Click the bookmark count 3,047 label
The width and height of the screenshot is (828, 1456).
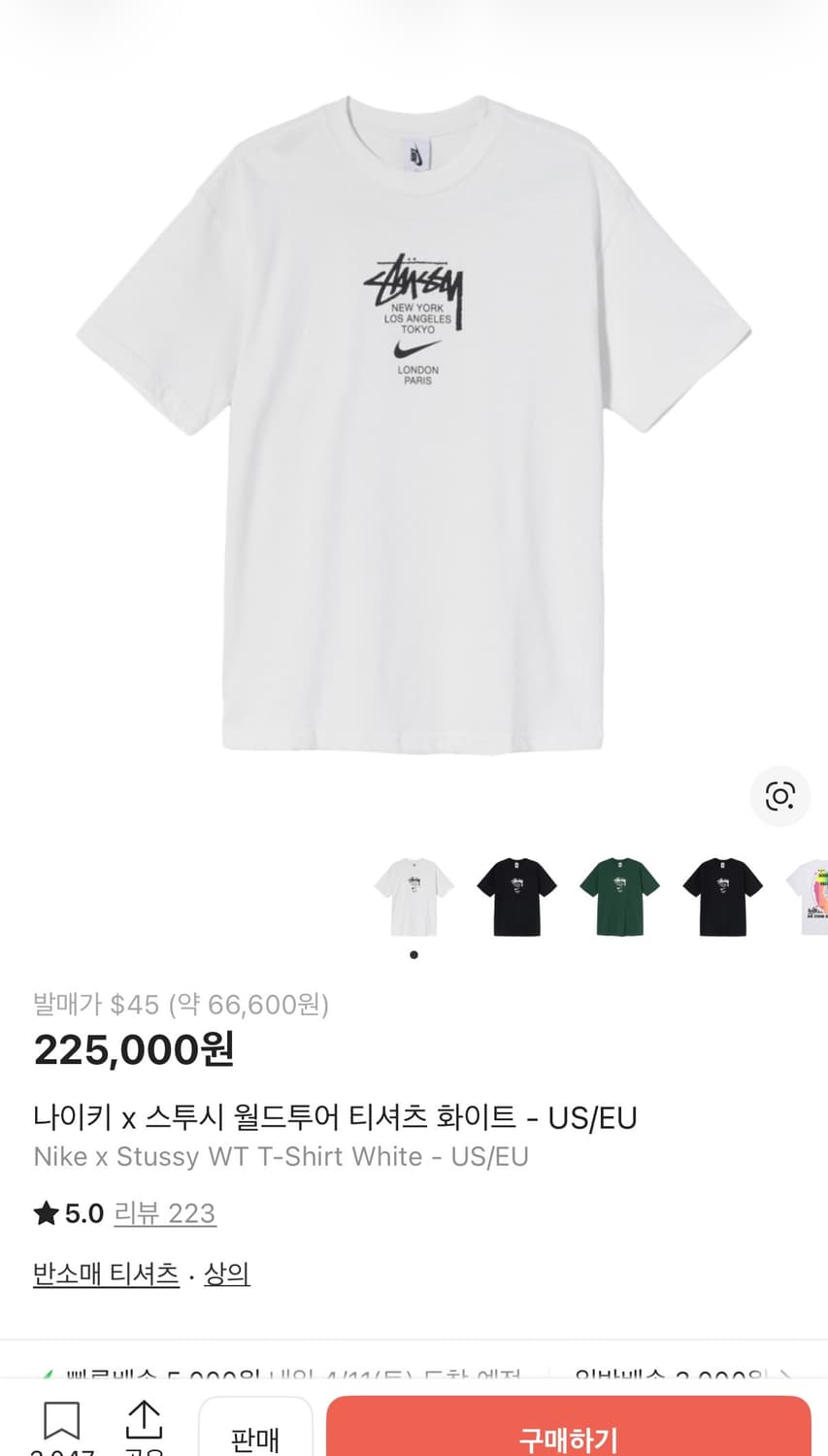[62, 1451]
